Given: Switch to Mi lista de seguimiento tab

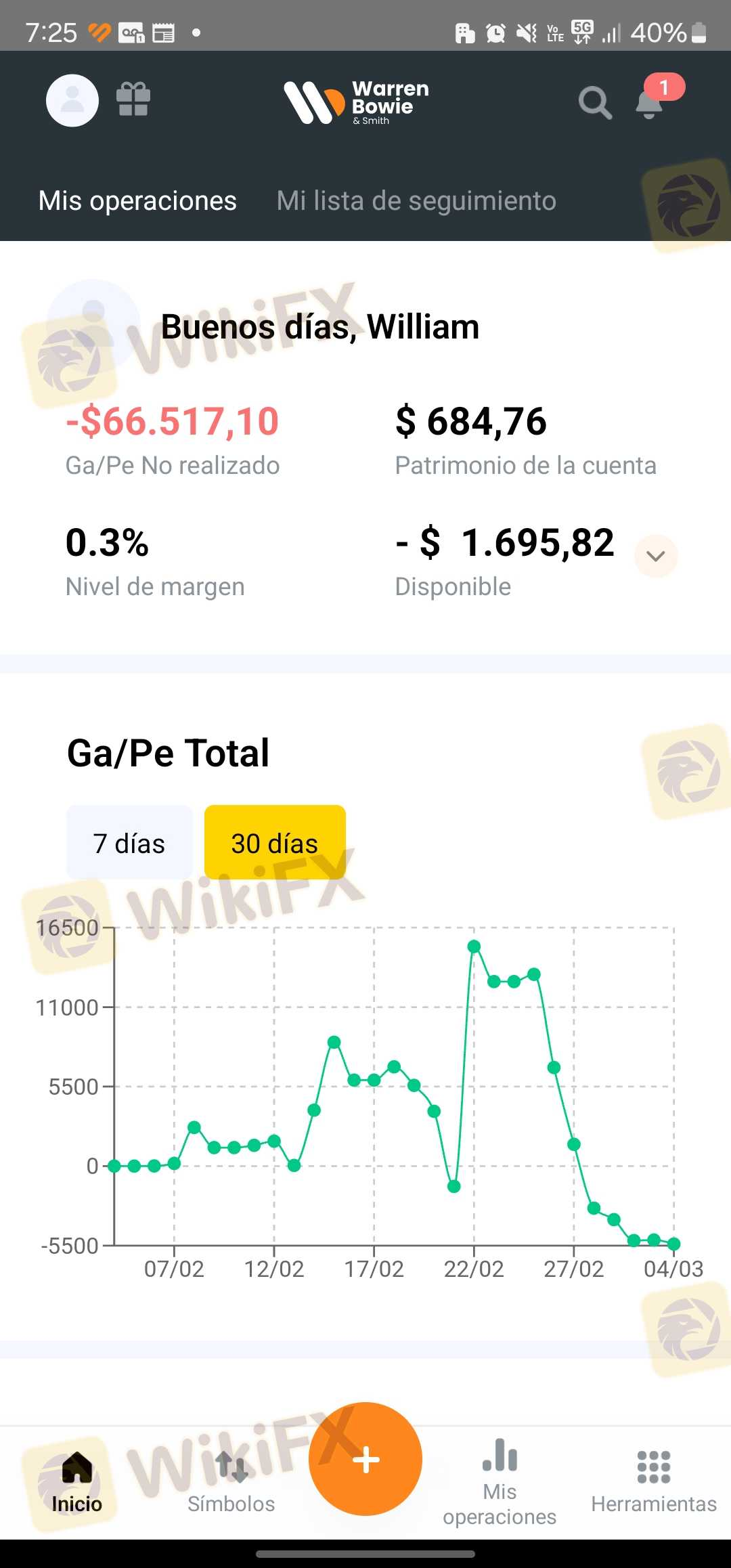Looking at the screenshot, I should [416, 200].
